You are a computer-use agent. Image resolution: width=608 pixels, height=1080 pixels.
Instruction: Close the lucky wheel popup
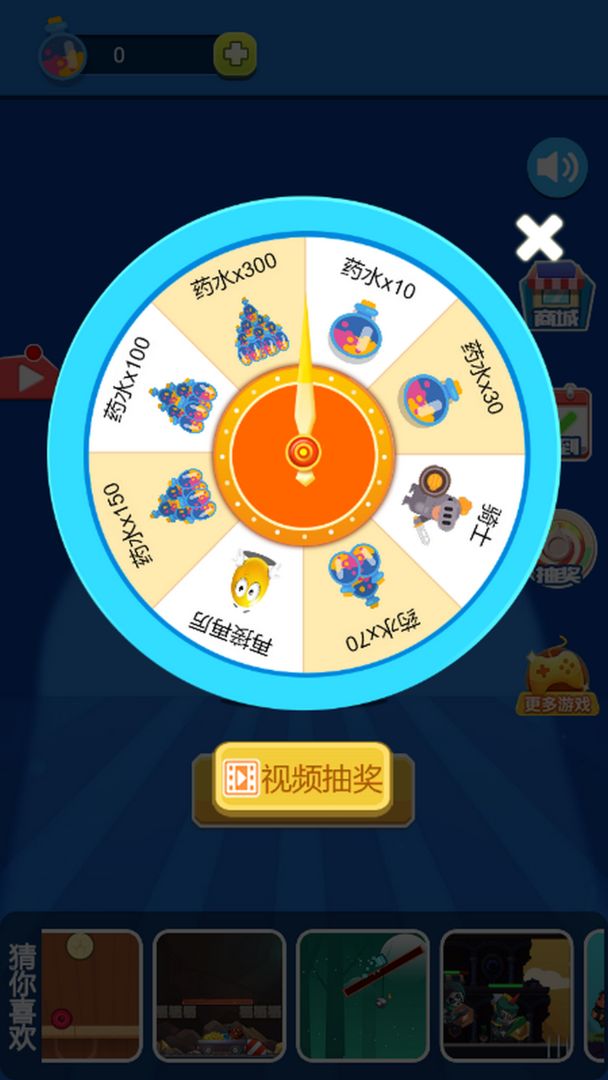[539, 238]
